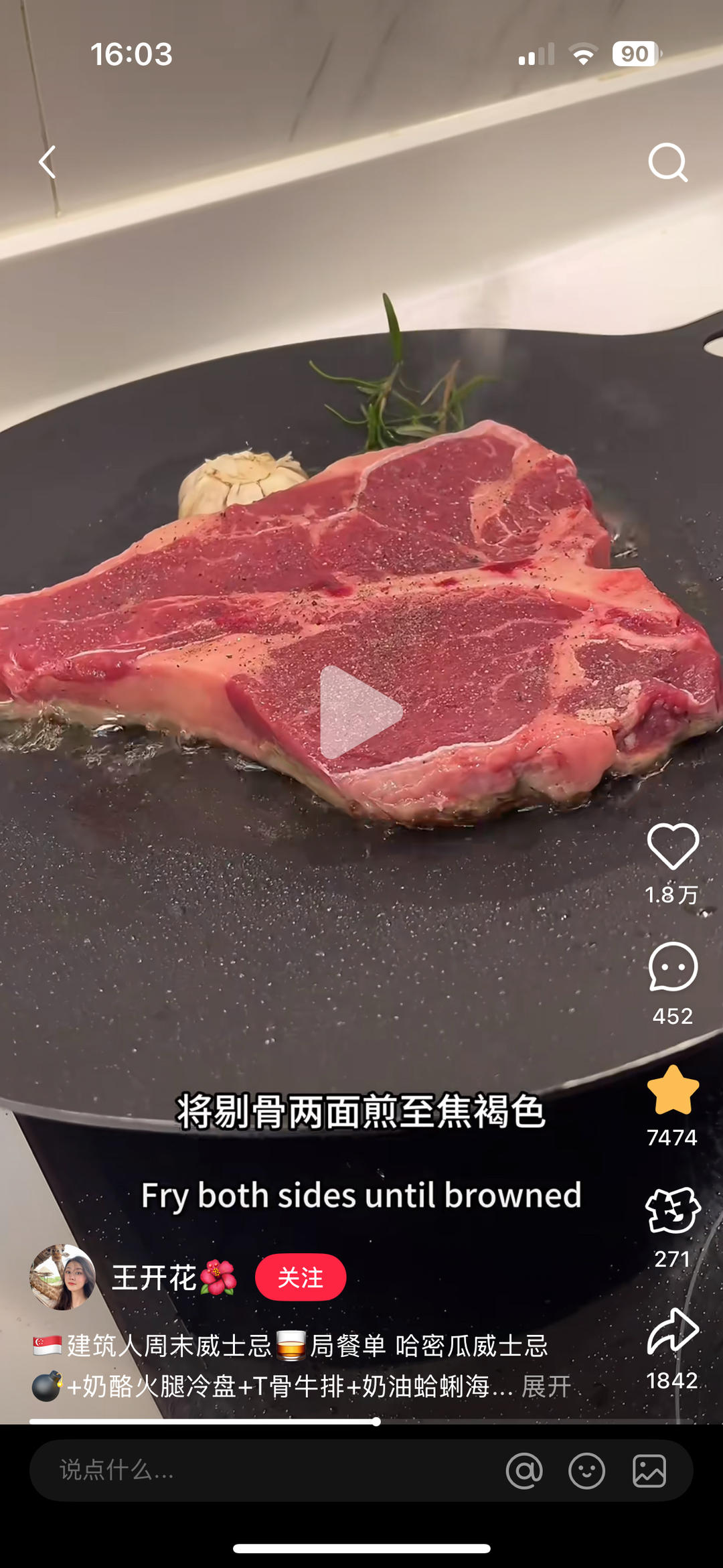This screenshot has width=723, height=1568.
Task: Tap the video progress bar
Action: coord(361,1421)
